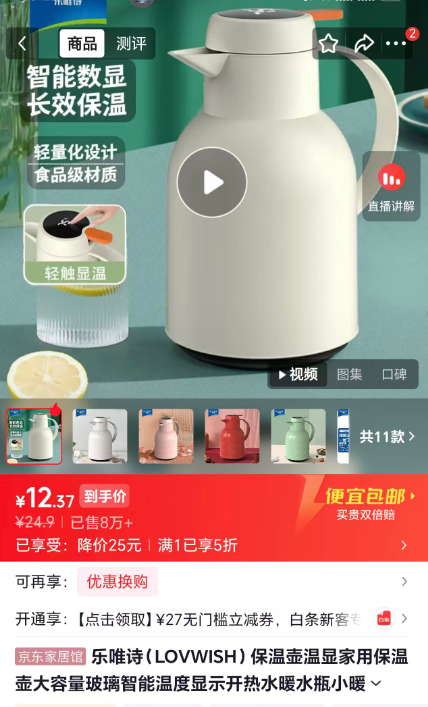This screenshot has width=428, height=707.
Task: Choose the red kettle variant thumbnail
Action: point(232,436)
